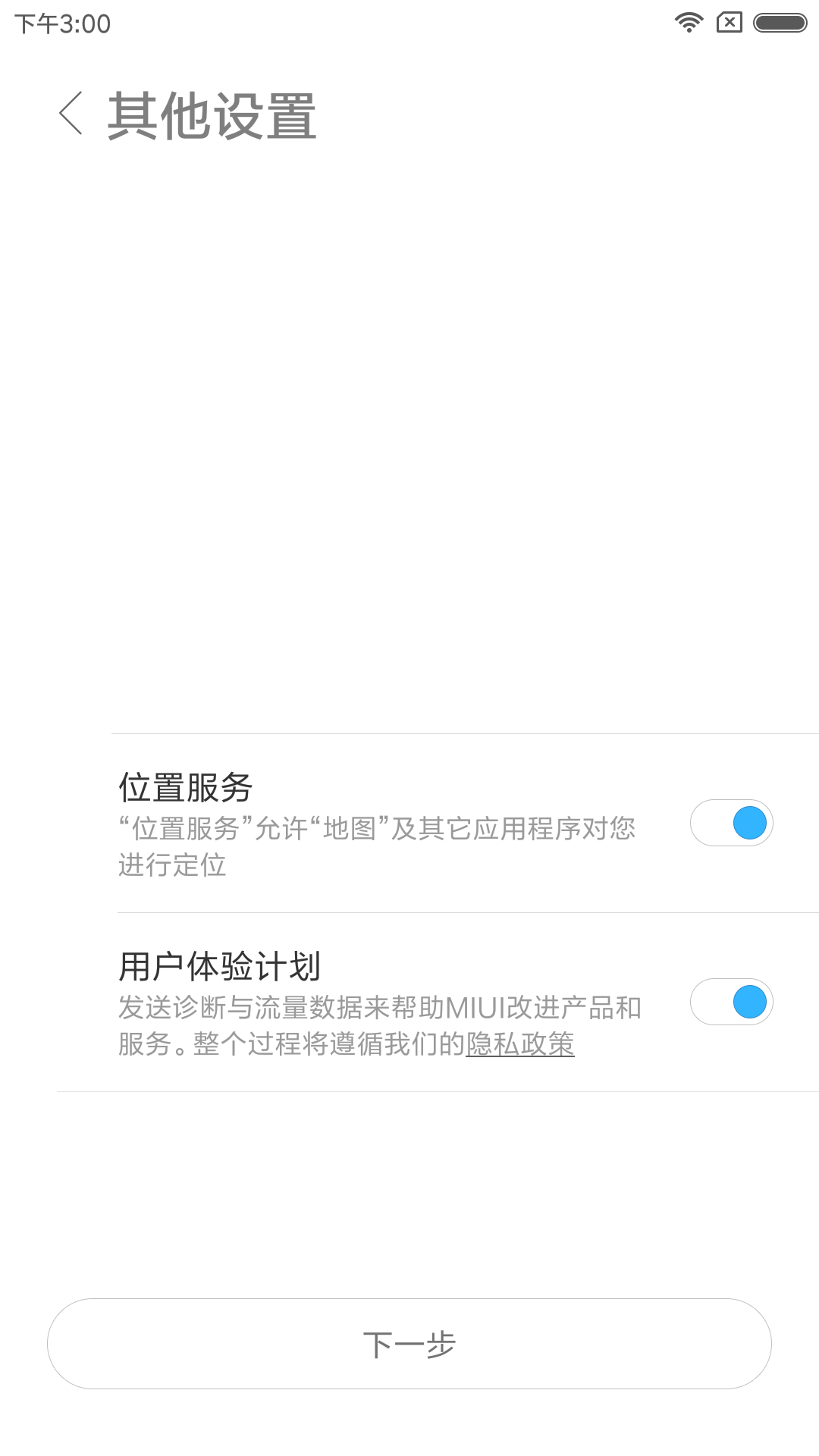Disable the 用户体验计划 switch
Image resolution: width=819 pixels, height=1456 pixels.
[x=731, y=1002]
